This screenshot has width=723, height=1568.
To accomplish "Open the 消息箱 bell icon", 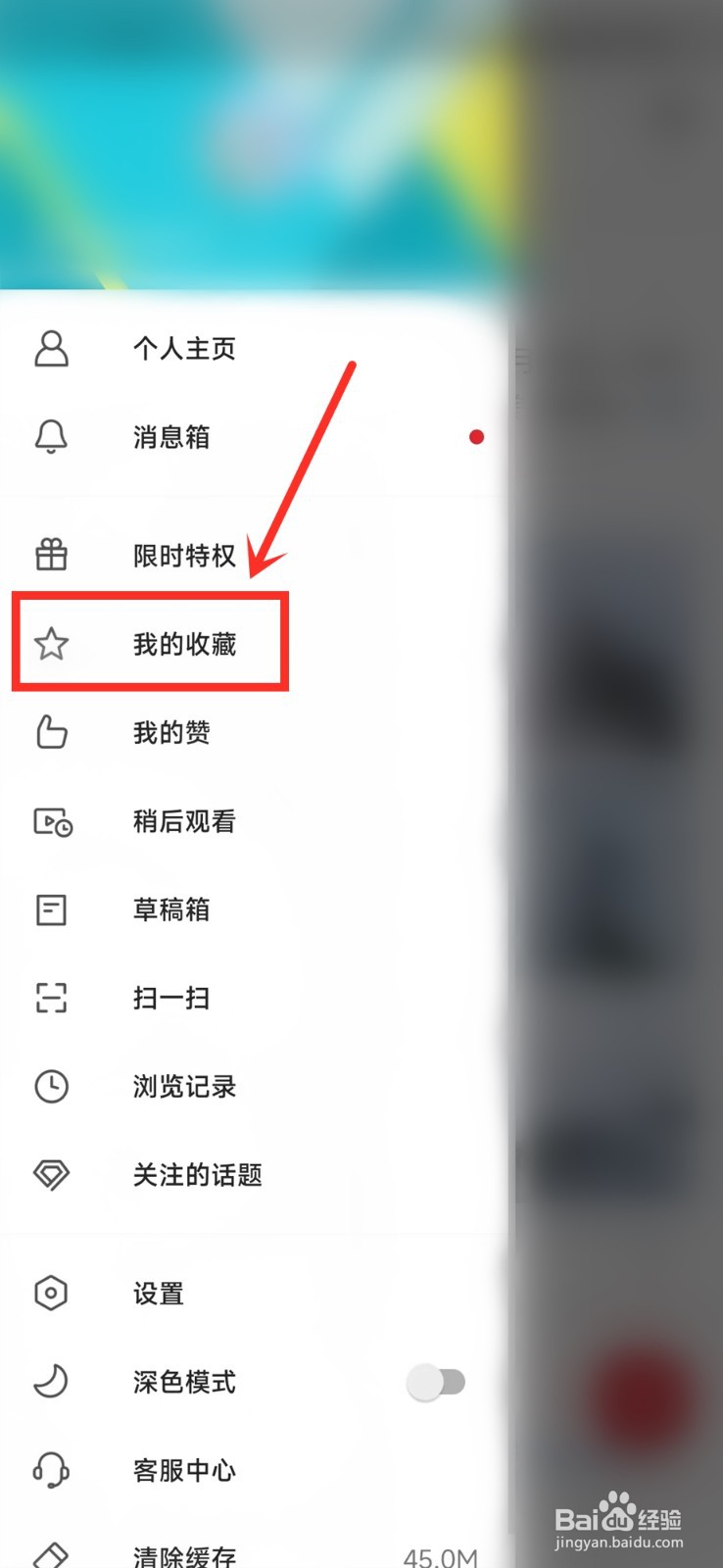I will [50, 437].
